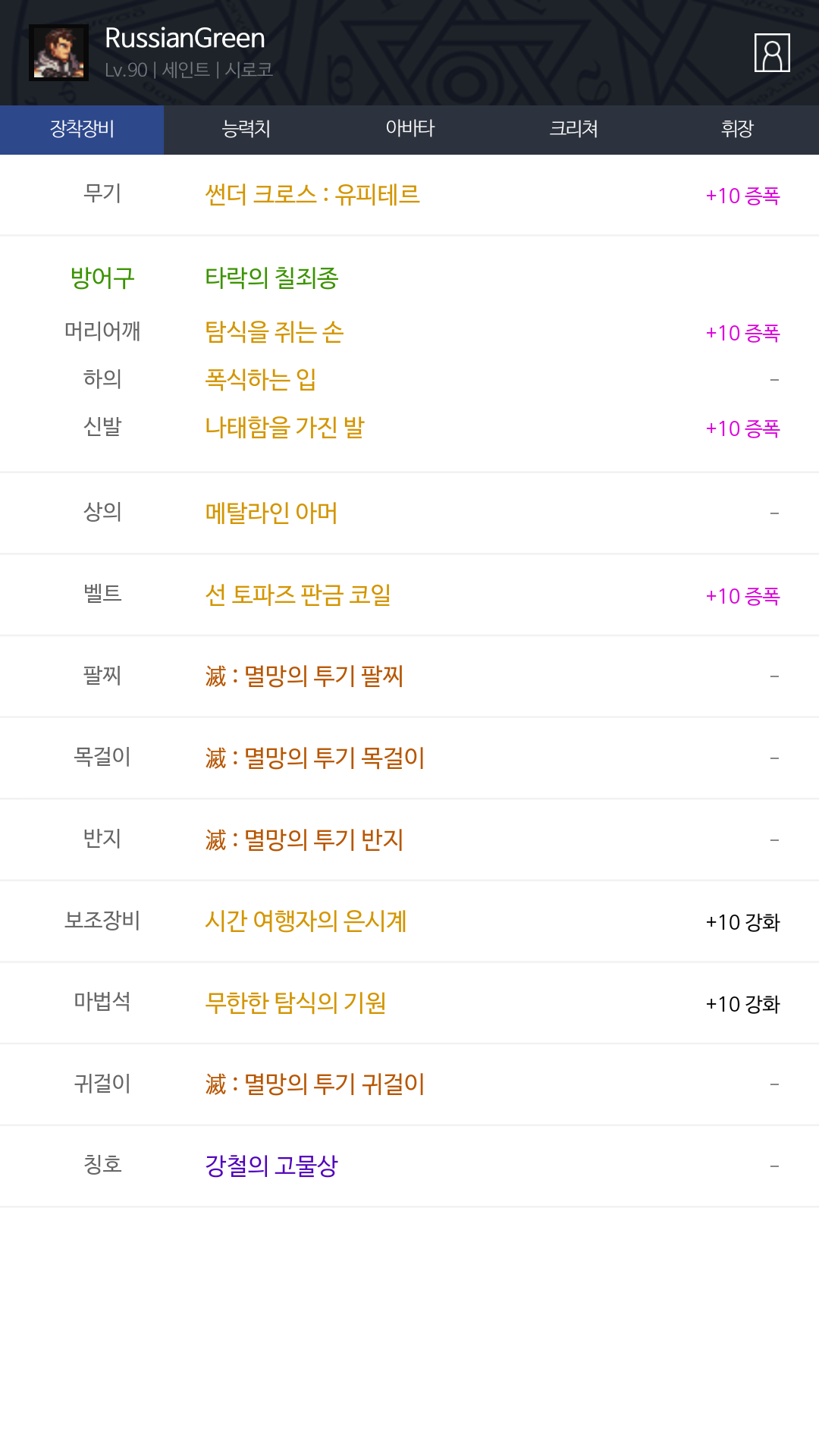Open armor set 타락의 칠죄종
The height and width of the screenshot is (1456, 819).
tap(271, 278)
